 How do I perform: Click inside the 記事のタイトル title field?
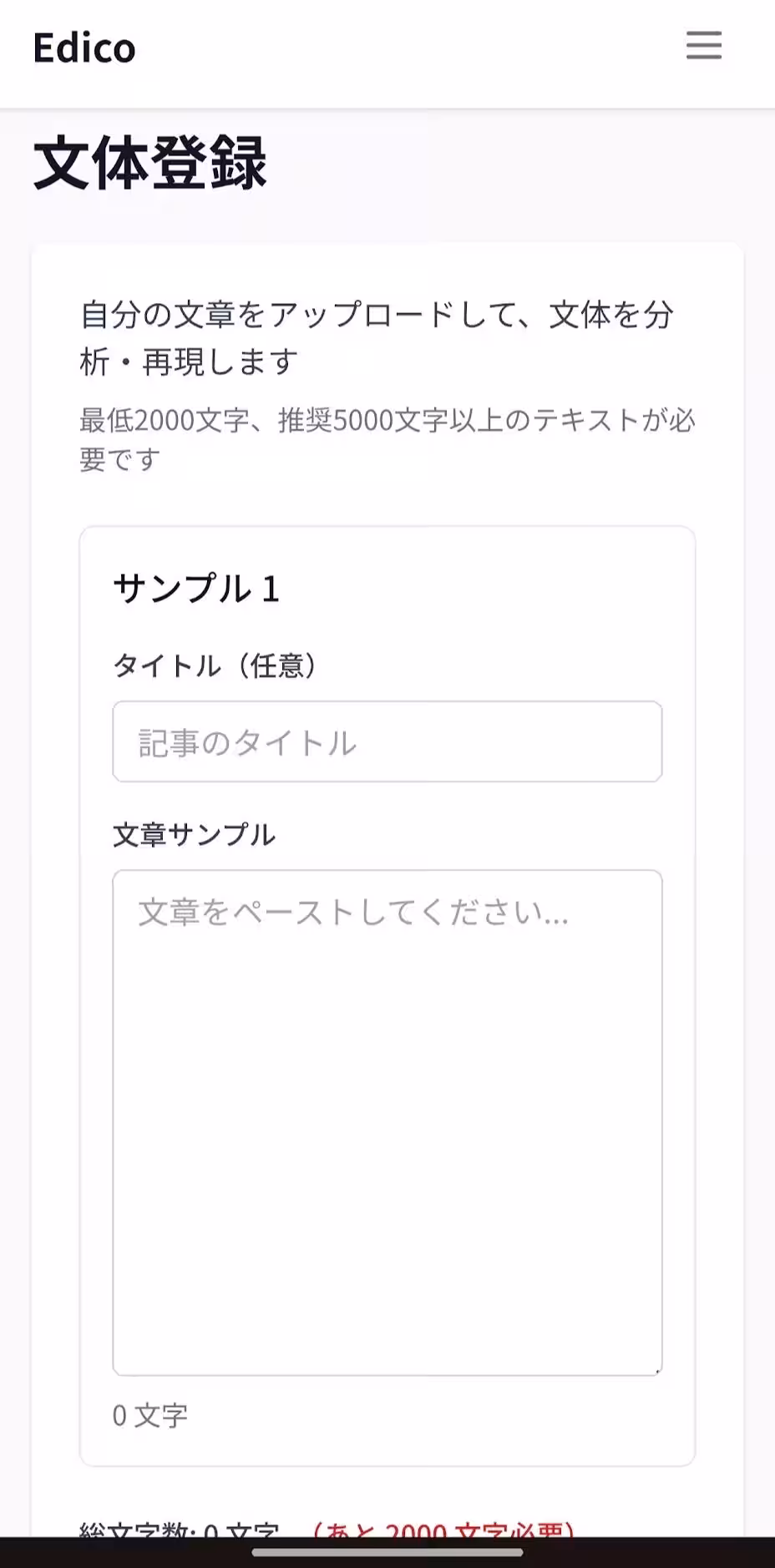pos(387,741)
